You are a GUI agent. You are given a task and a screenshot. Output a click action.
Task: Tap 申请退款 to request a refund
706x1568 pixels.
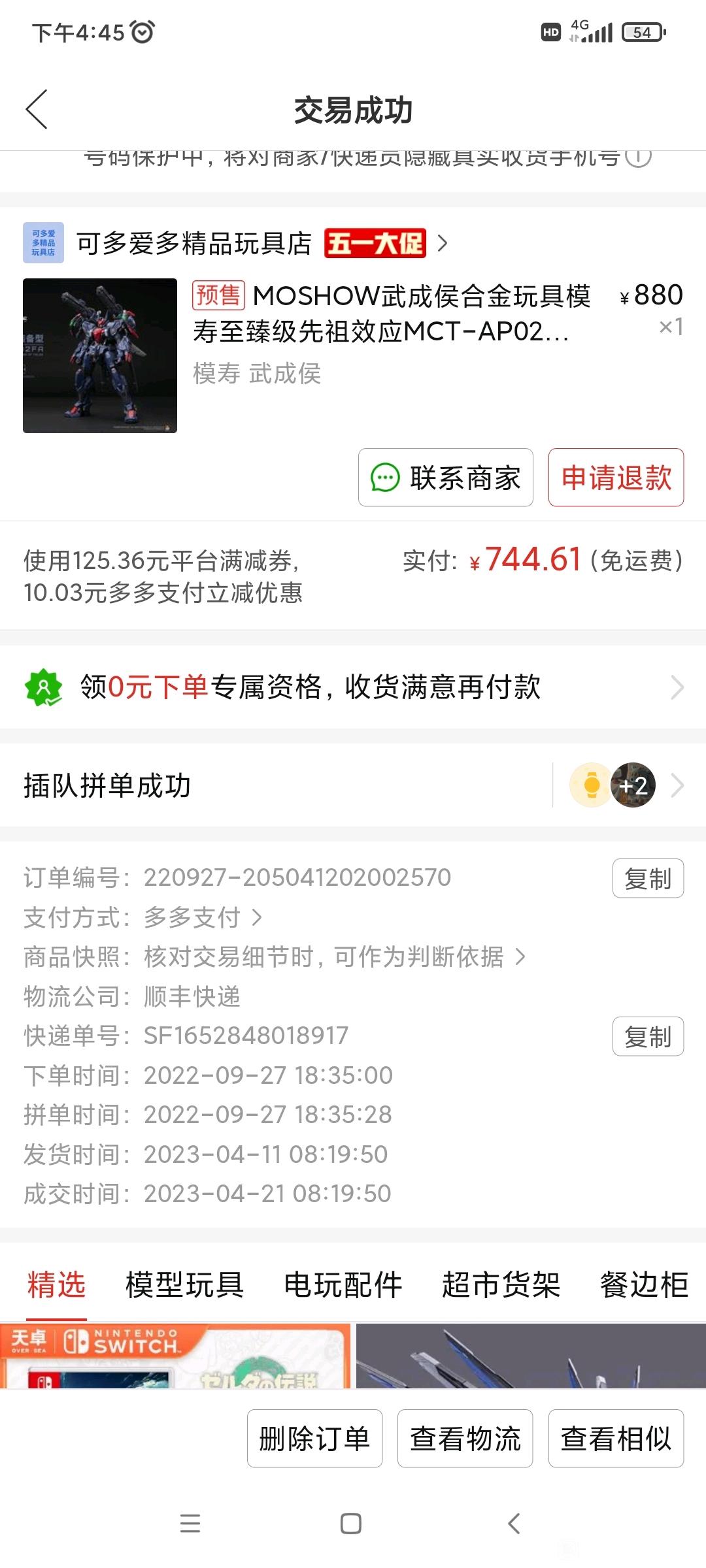(x=616, y=478)
